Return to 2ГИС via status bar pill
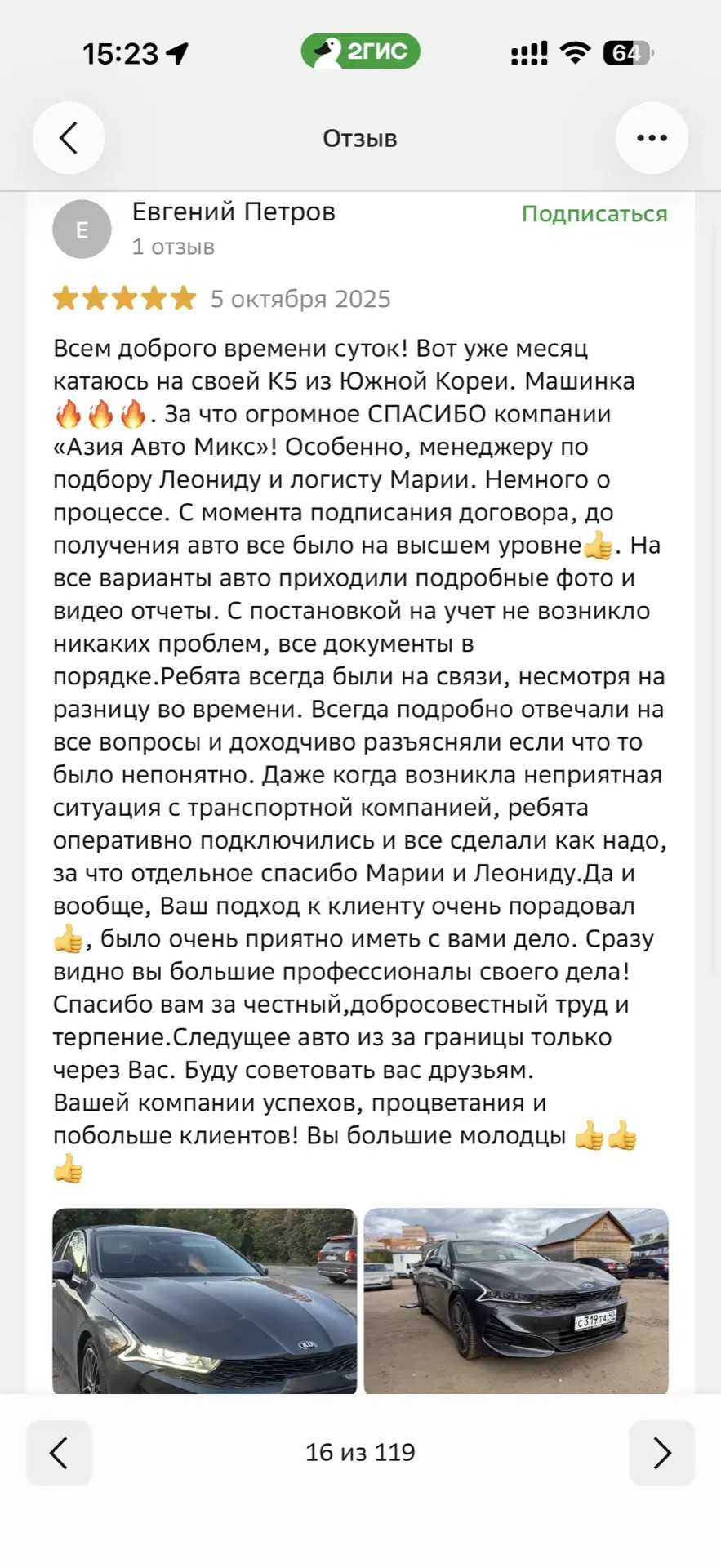 pyautogui.click(x=360, y=51)
